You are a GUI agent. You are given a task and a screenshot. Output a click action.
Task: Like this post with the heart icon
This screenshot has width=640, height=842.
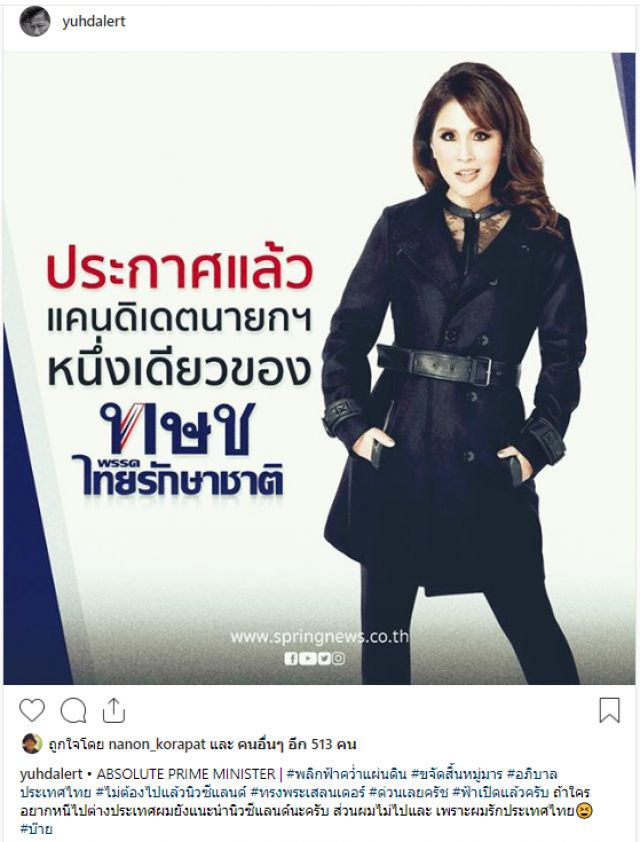(x=32, y=710)
